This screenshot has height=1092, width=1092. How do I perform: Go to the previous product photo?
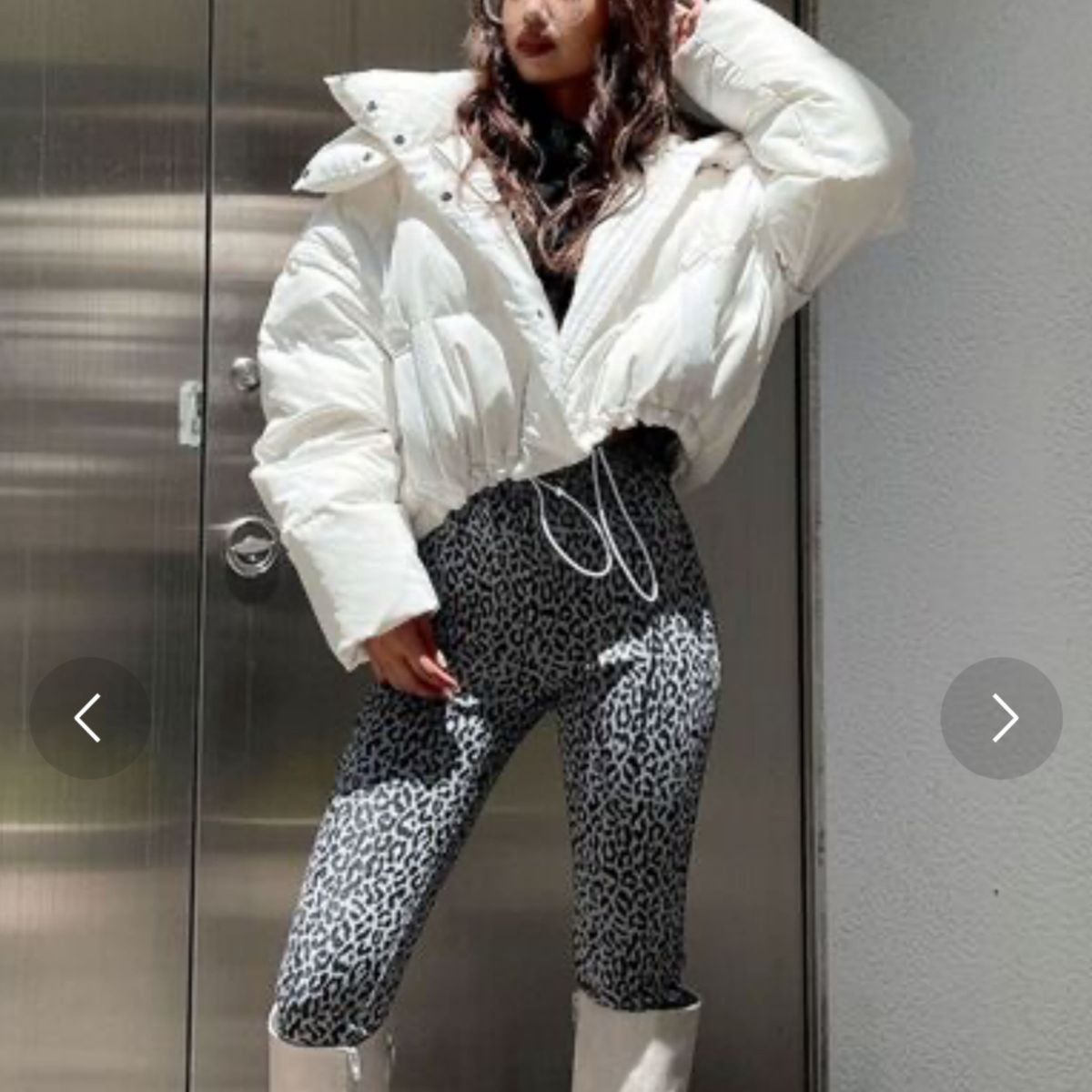tap(89, 718)
